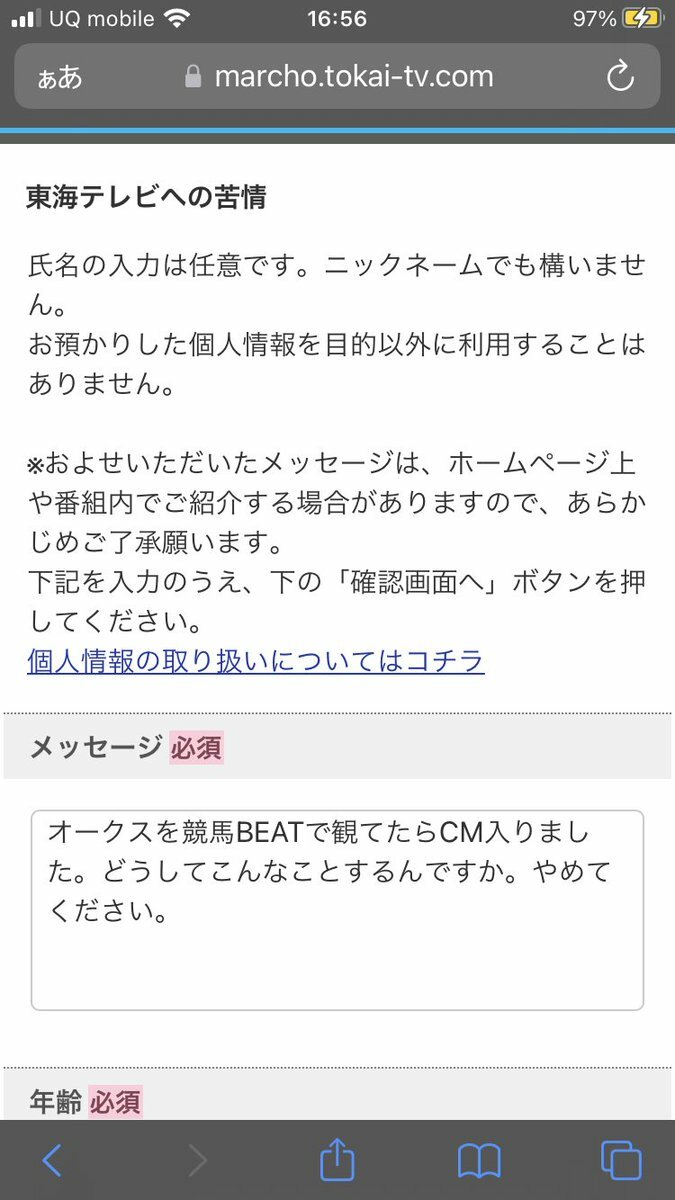Reload the marcho.tokai-tv.com page
675x1200 pixels.
(621, 77)
